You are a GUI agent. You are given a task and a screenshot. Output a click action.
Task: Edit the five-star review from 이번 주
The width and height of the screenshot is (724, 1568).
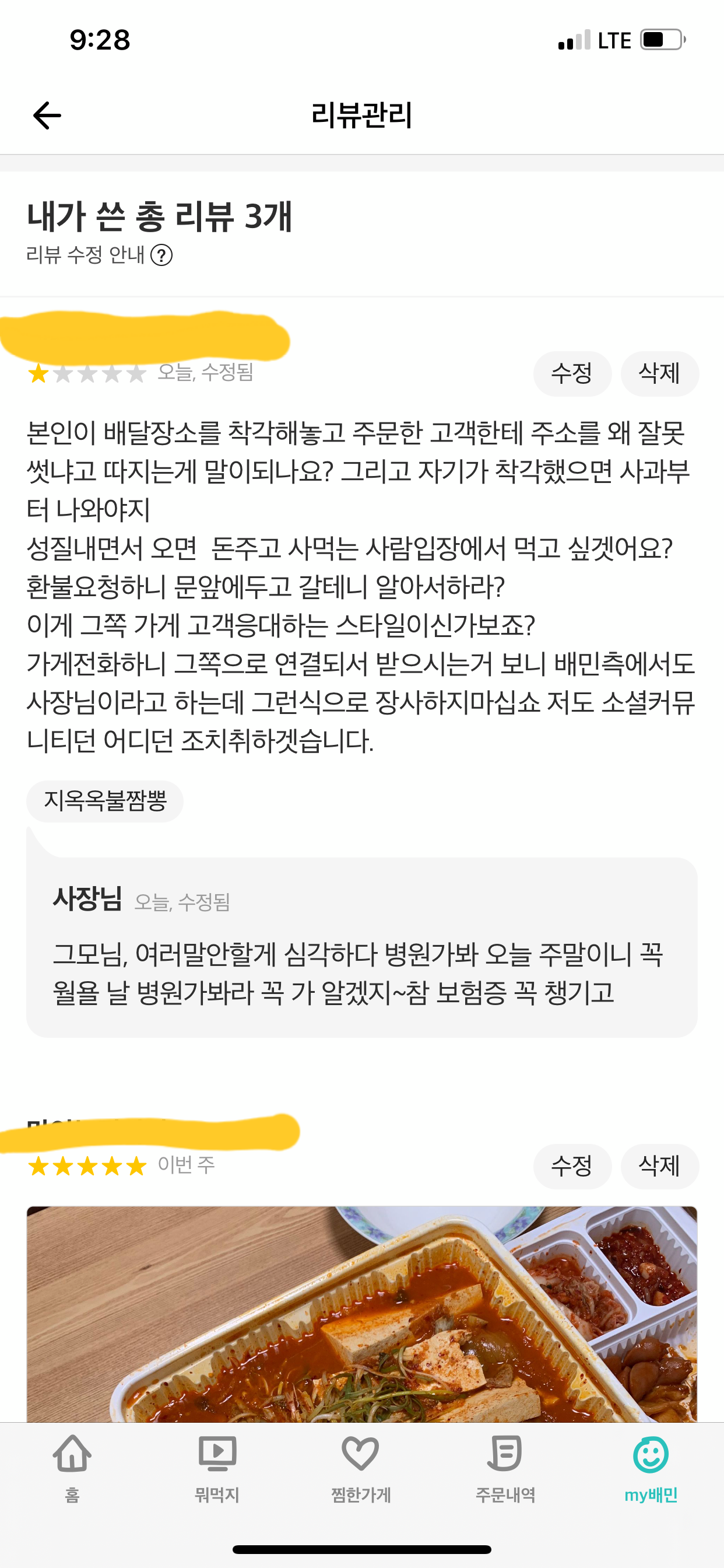(572, 1165)
